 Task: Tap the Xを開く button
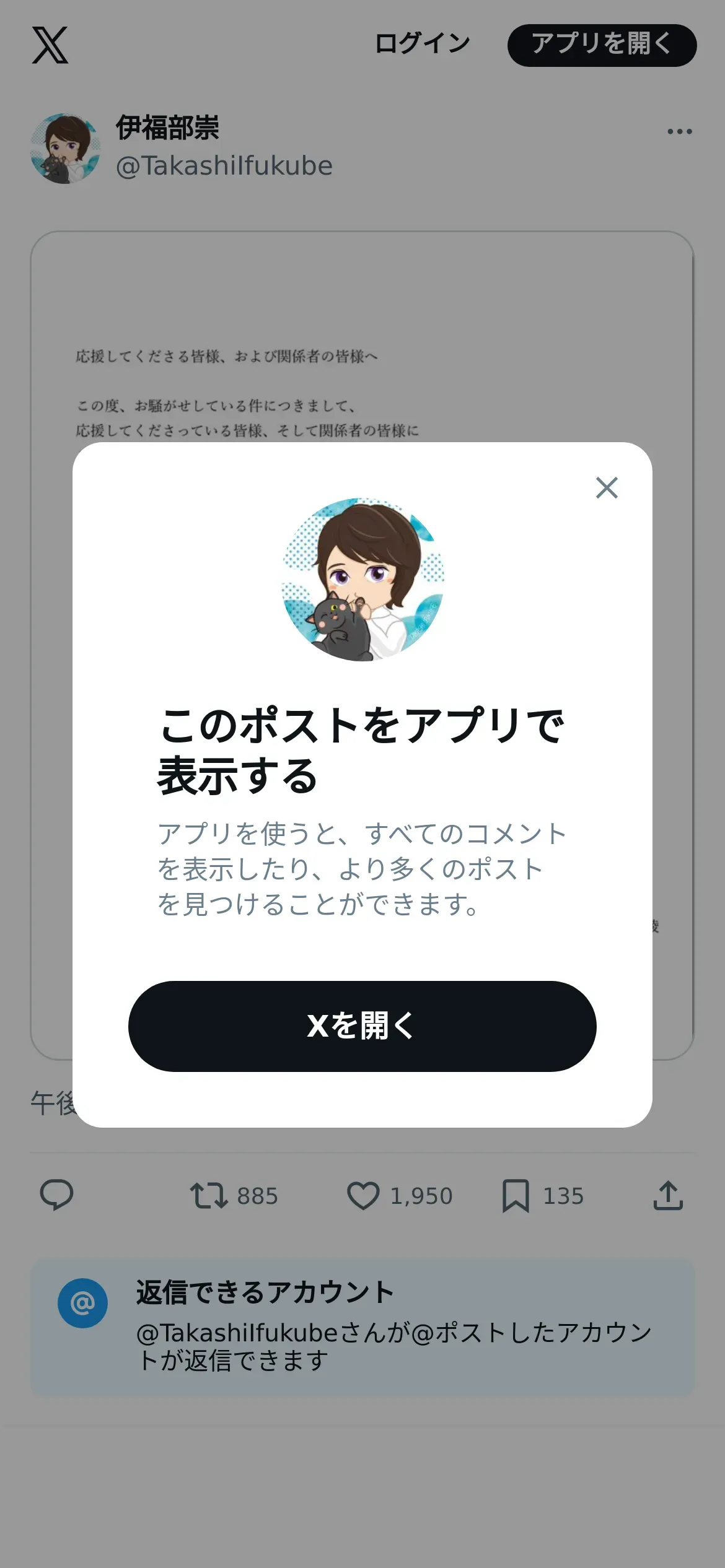pos(362,1026)
